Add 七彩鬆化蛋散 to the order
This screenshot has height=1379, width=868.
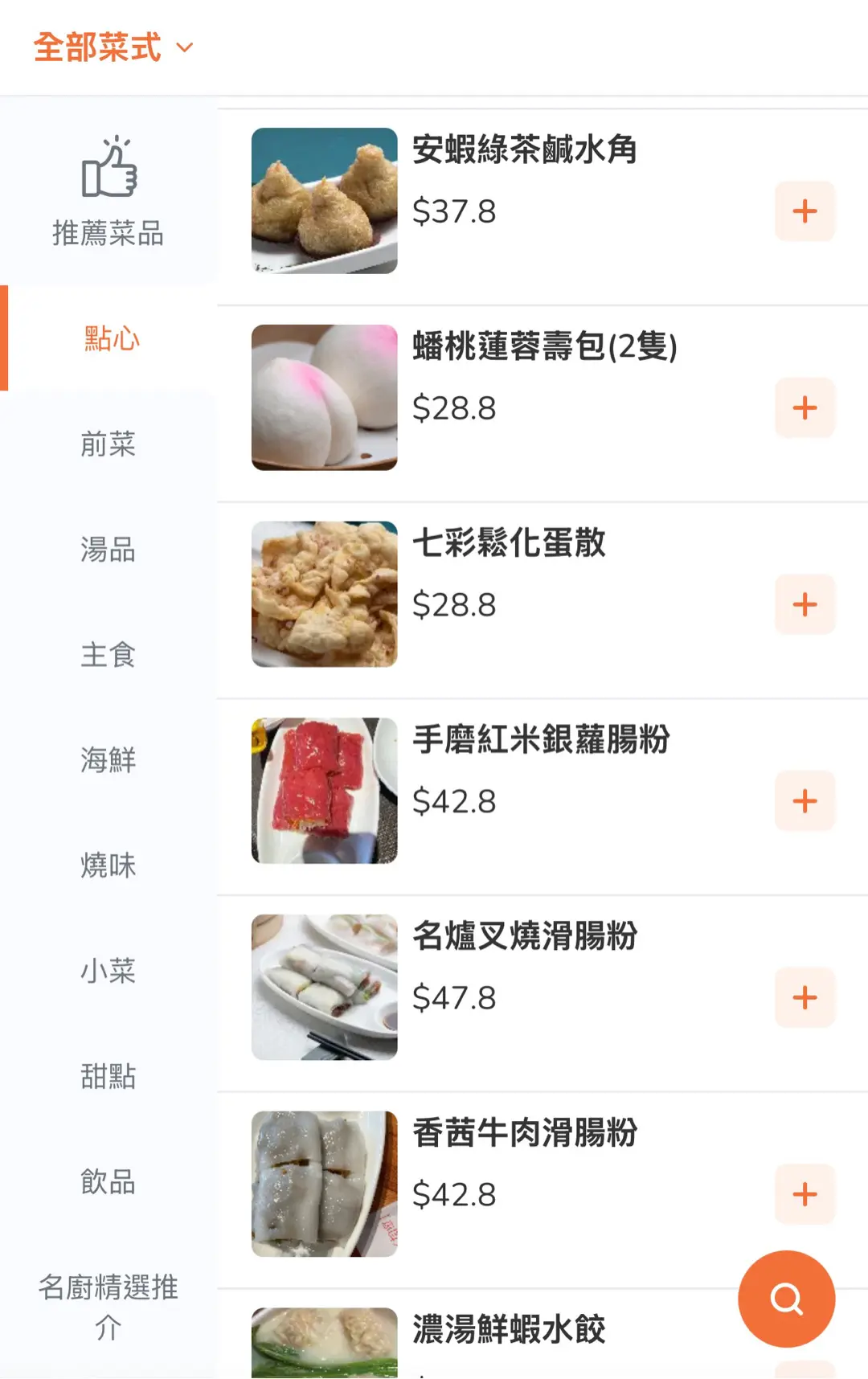pos(805,604)
